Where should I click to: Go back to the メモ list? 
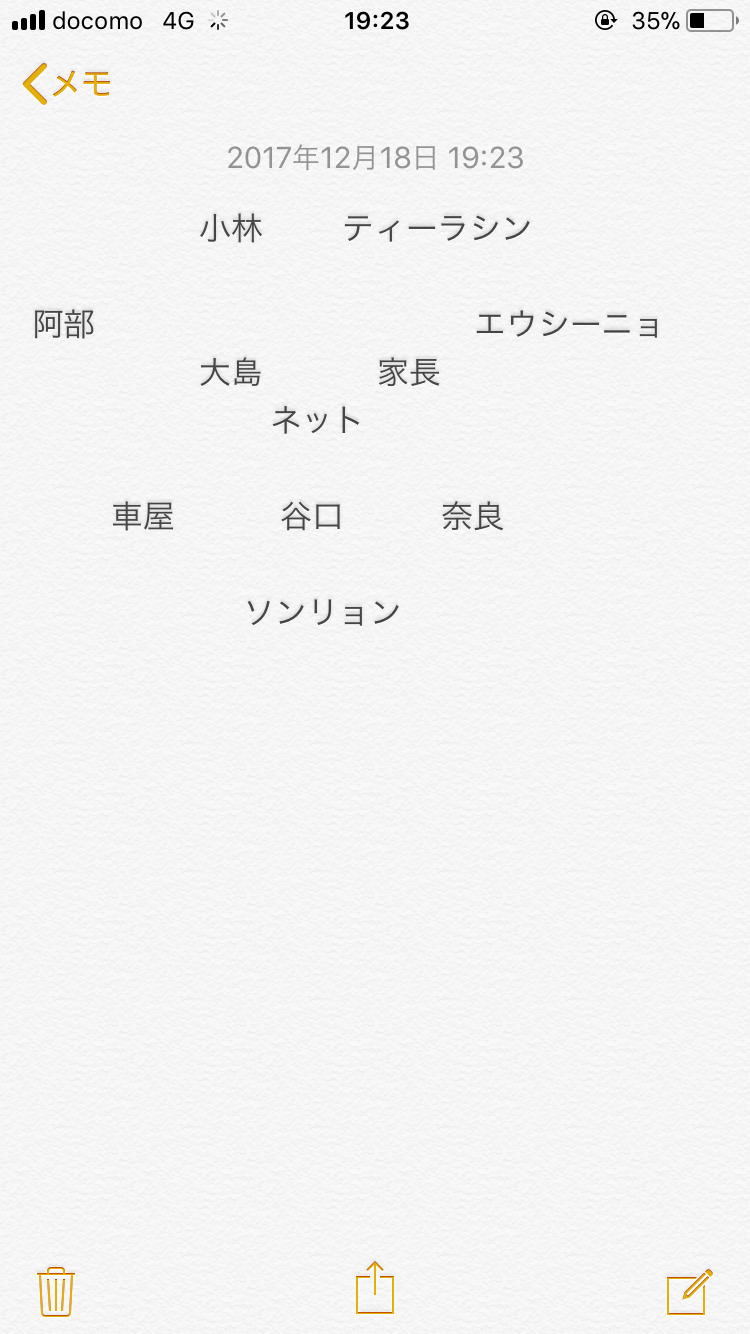pyautogui.click(x=66, y=84)
